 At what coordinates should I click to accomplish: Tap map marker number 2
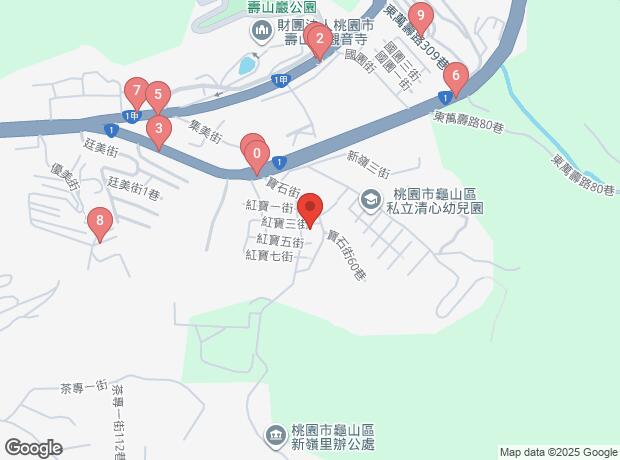pos(318,42)
